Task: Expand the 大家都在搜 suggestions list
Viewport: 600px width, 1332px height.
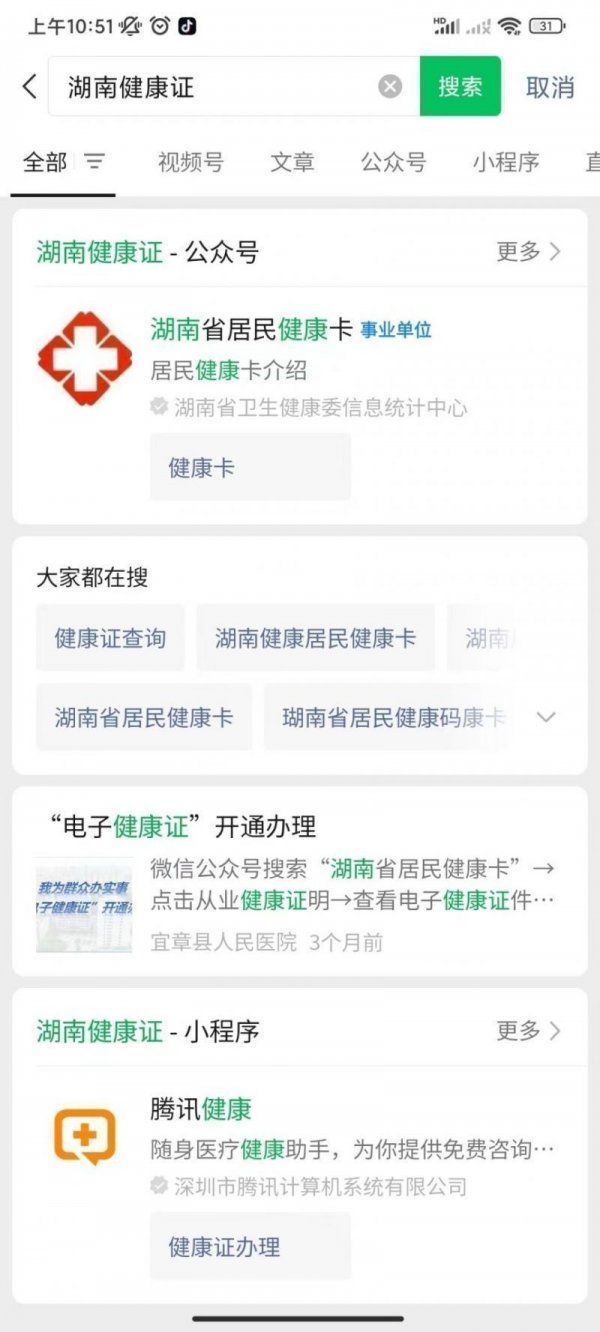Action: [x=546, y=717]
